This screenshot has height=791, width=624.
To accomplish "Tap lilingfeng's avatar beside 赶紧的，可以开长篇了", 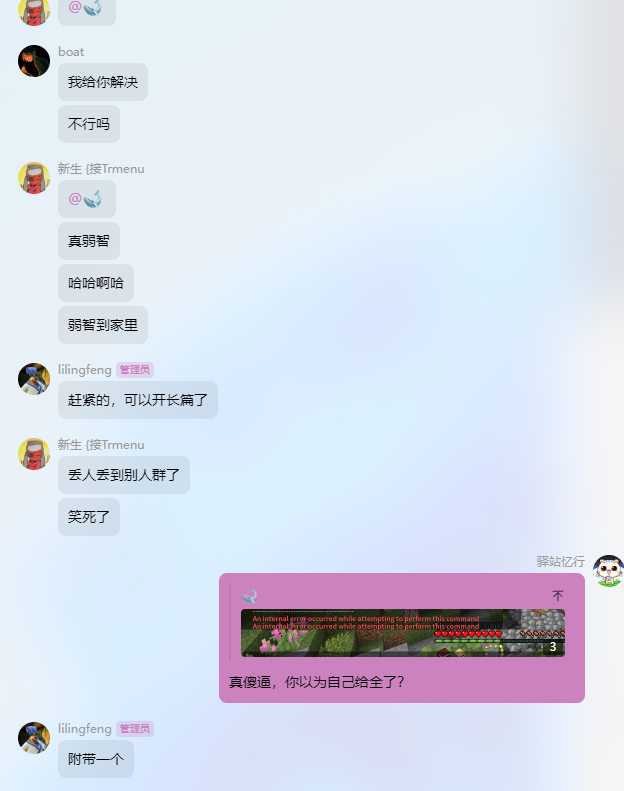I will click(x=34, y=379).
